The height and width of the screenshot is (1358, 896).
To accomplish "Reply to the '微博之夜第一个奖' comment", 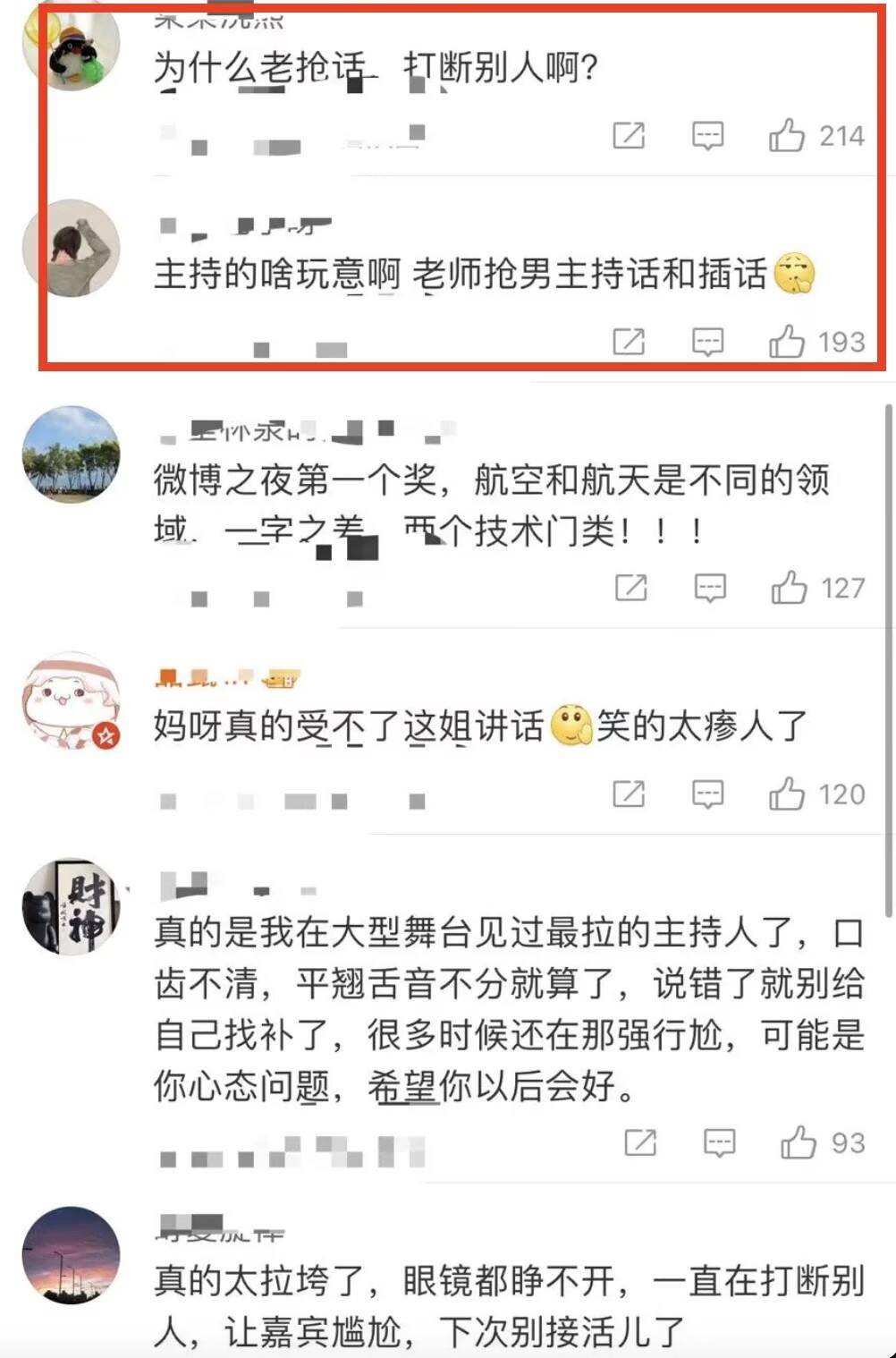I will click(x=710, y=588).
